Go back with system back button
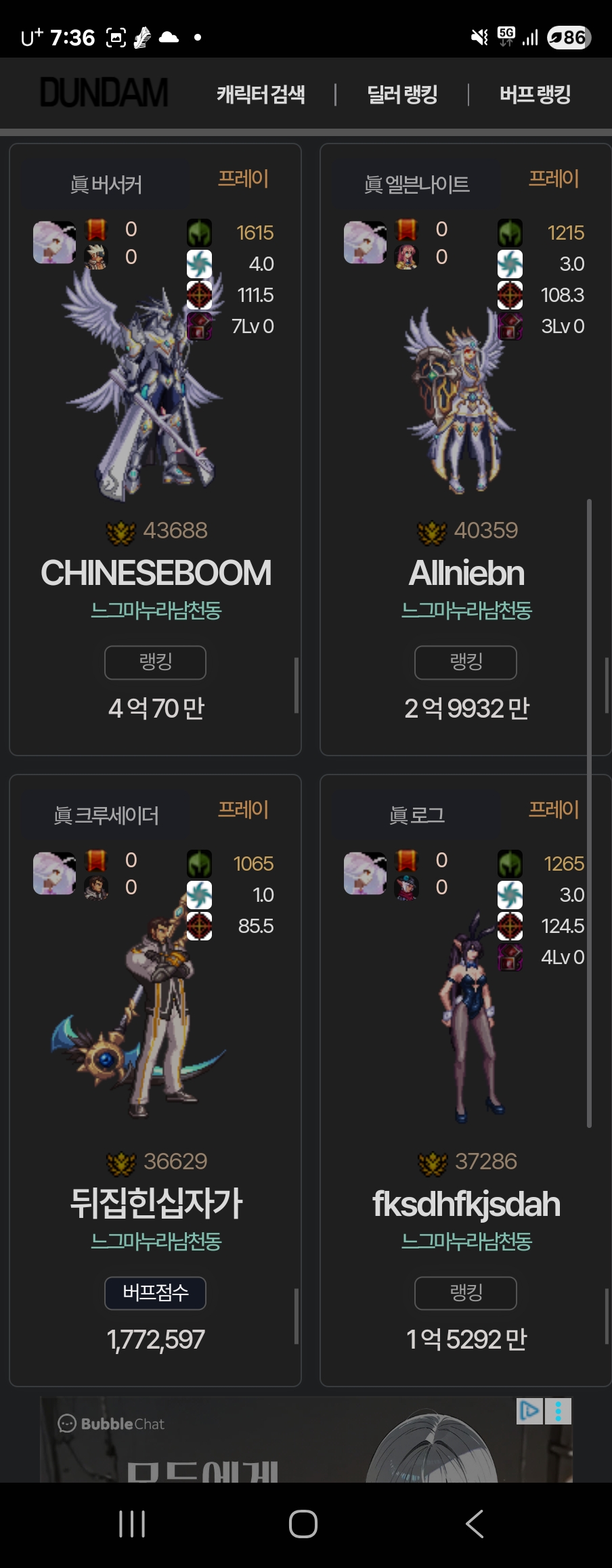This screenshot has height=1568, width=612. click(x=475, y=1524)
